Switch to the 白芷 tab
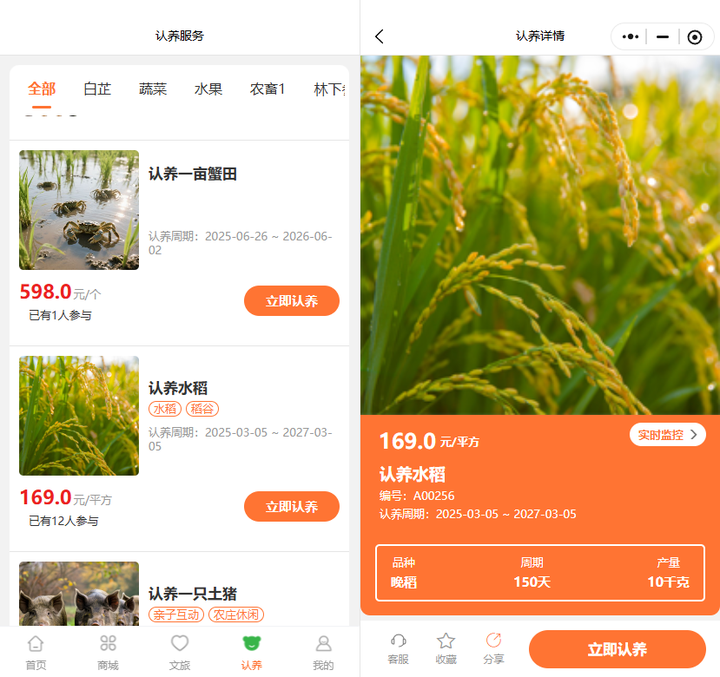Viewport: 720px width, 677px height. coord(97,89)
